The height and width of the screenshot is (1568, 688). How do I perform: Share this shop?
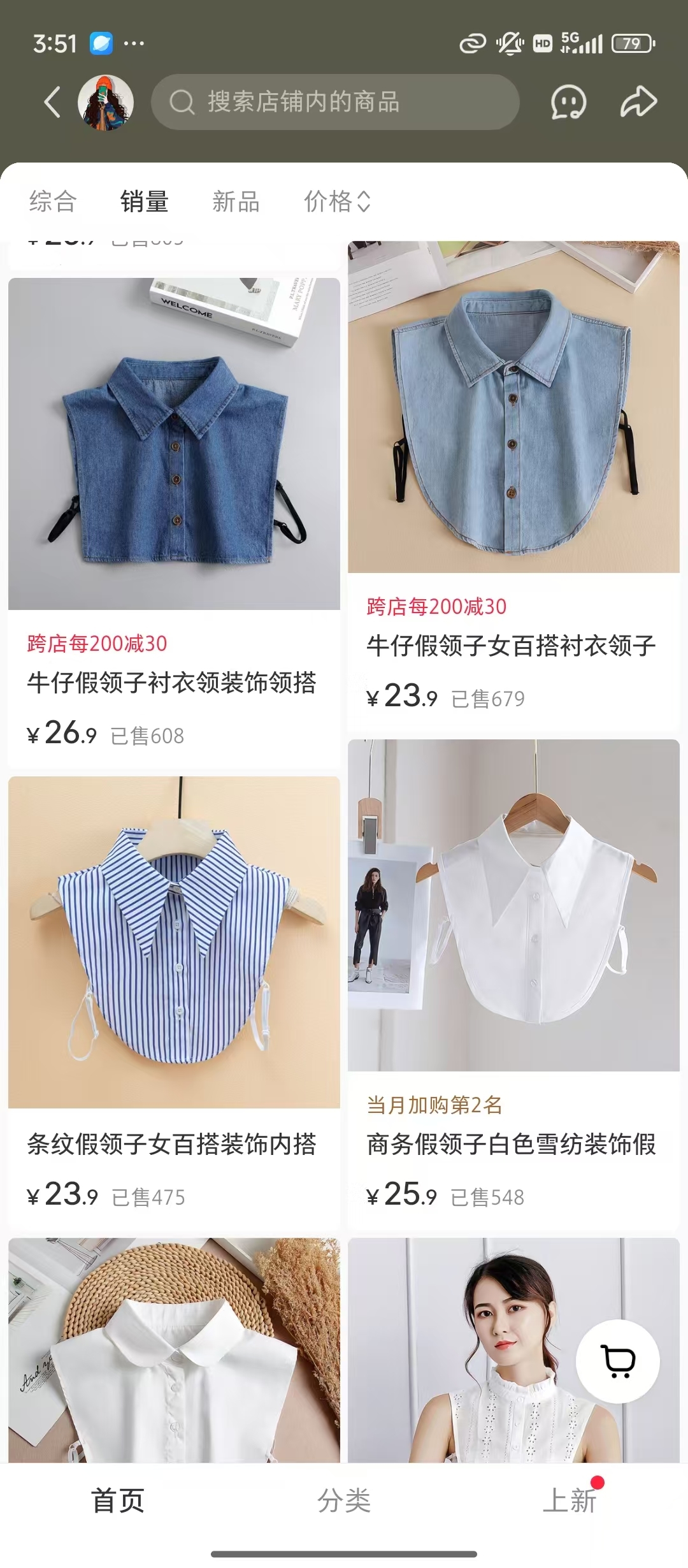tap(638, 102)
